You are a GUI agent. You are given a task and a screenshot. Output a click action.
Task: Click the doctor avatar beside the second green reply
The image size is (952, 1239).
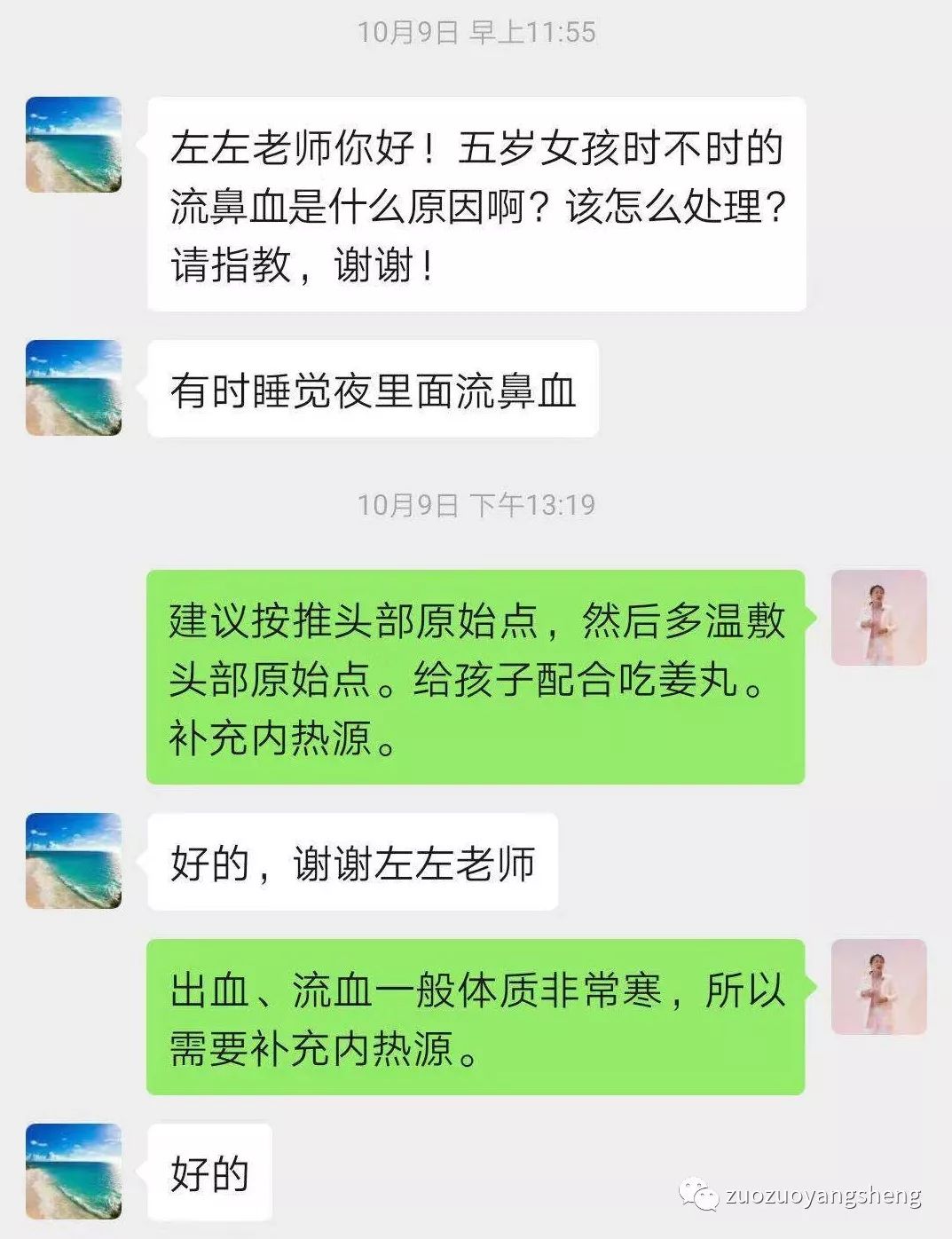tap(880, 984)
